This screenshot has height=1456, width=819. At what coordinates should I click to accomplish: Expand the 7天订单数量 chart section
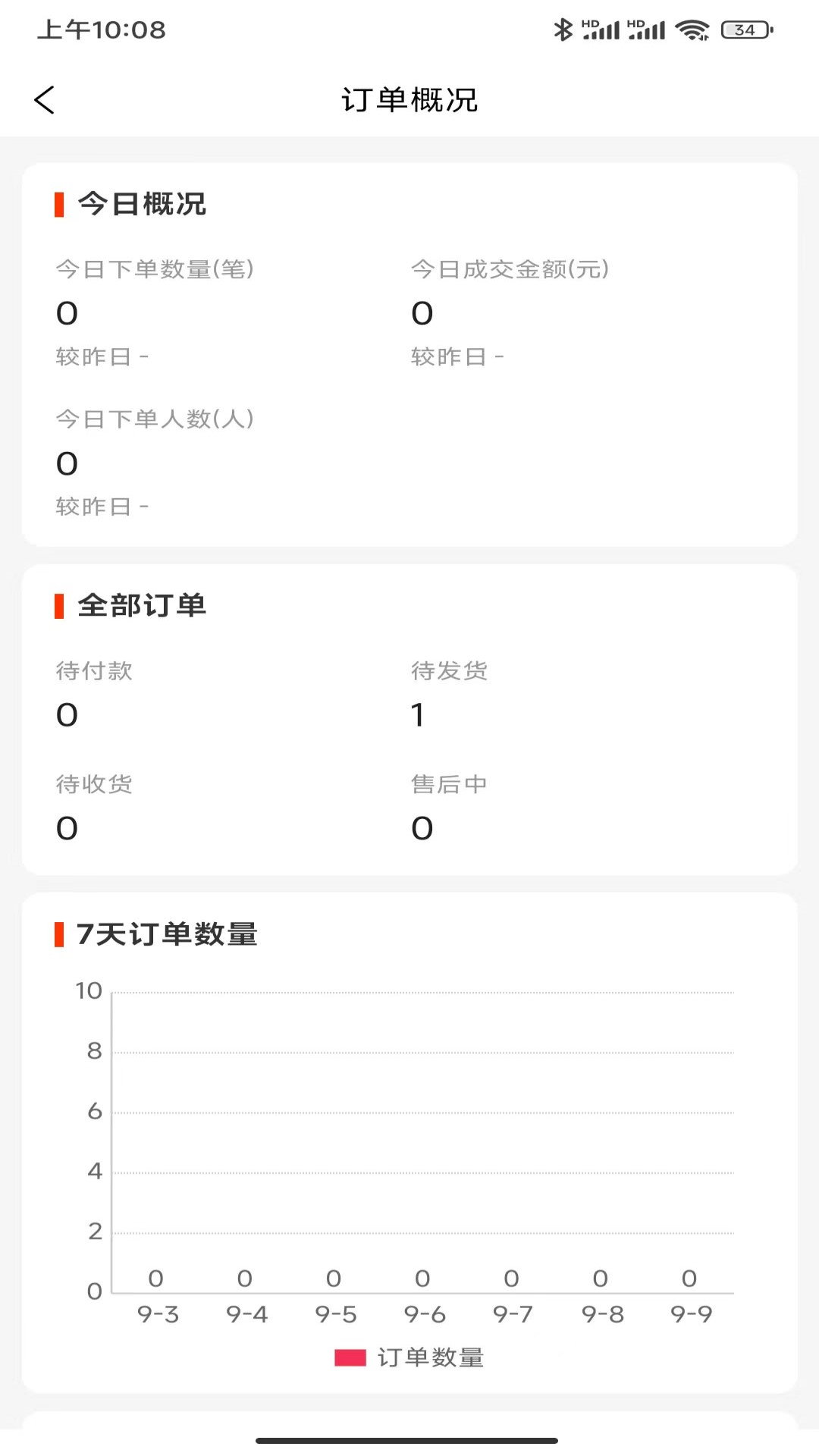click(x=165, y=935)
